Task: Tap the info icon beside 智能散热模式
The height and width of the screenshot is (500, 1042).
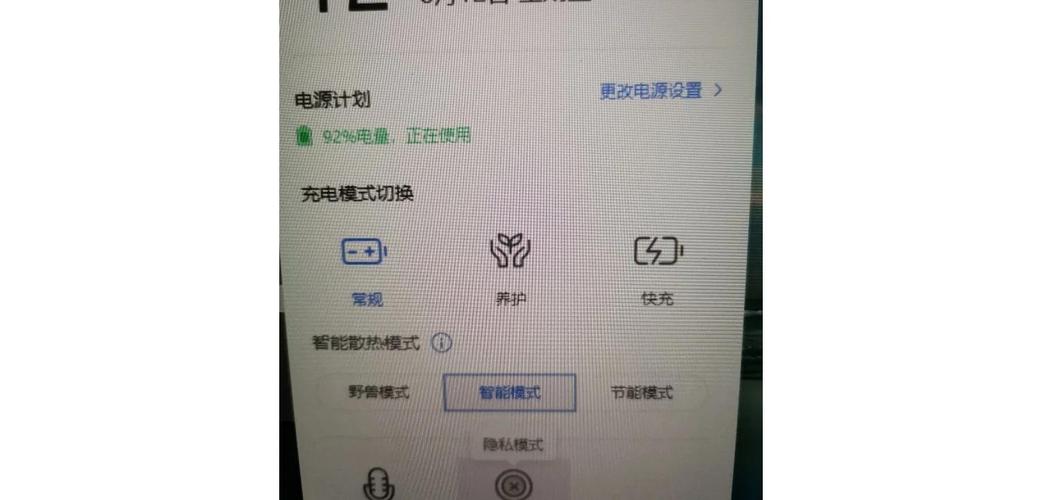Action: click(441, 343)
